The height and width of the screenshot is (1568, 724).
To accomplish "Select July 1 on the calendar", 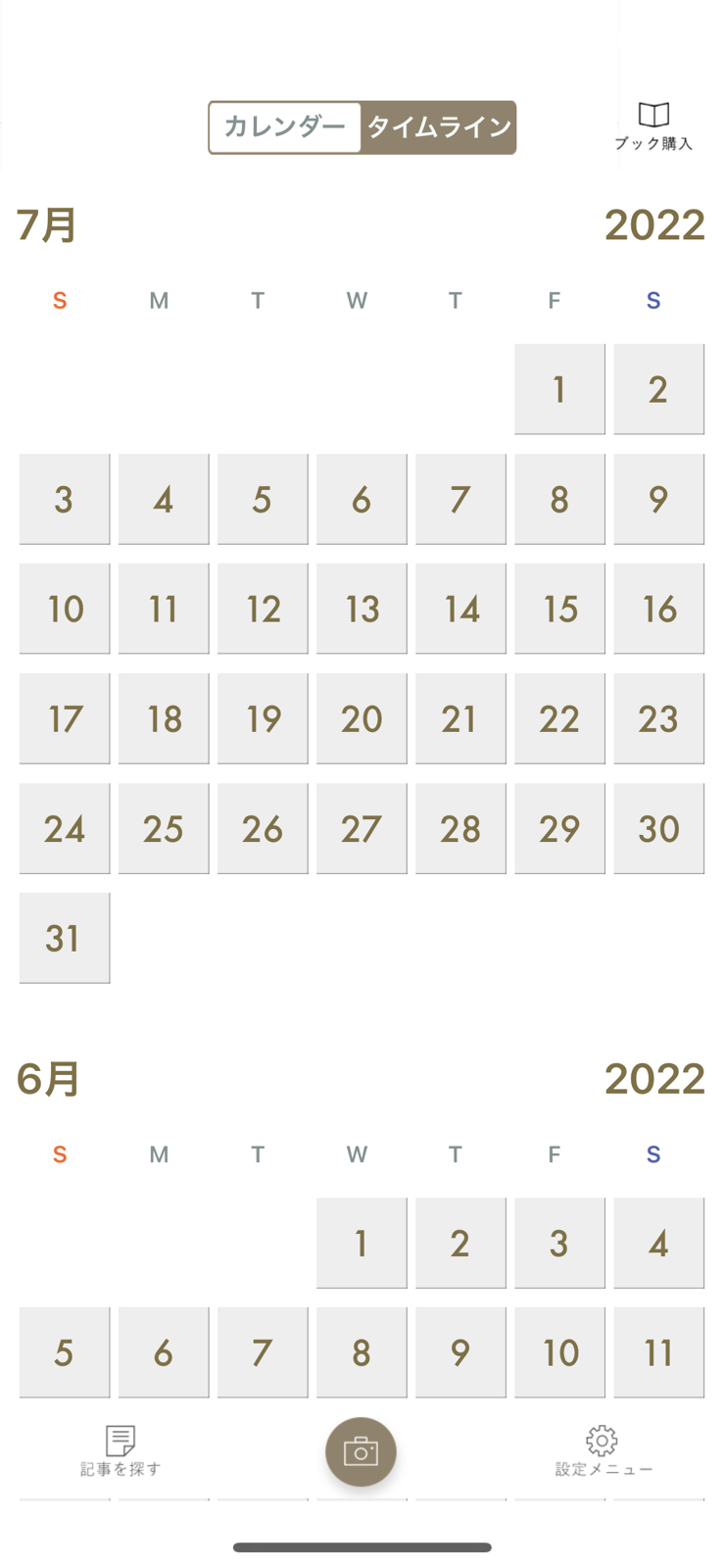I will point(559,389).
